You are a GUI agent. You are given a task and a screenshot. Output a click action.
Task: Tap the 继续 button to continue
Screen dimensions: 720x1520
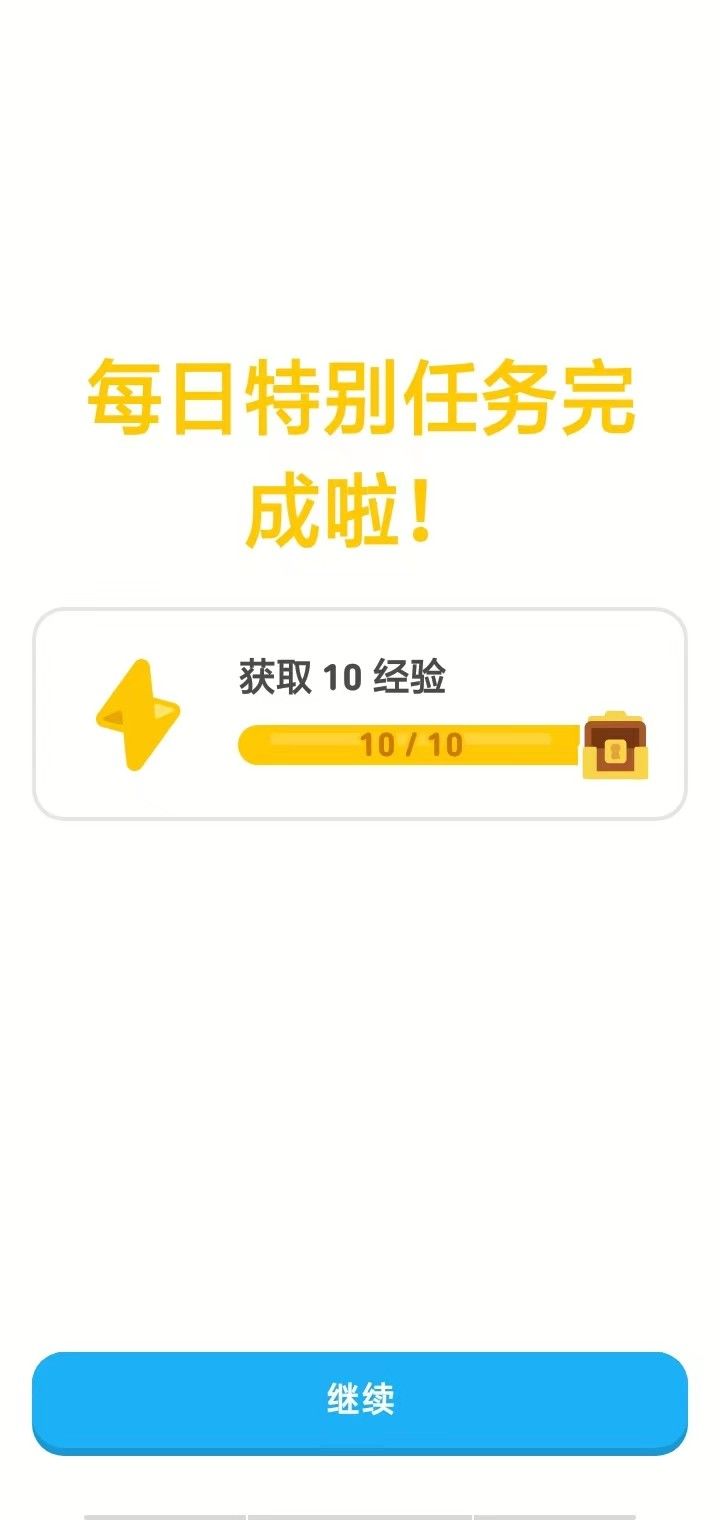tap(360, 1403)
